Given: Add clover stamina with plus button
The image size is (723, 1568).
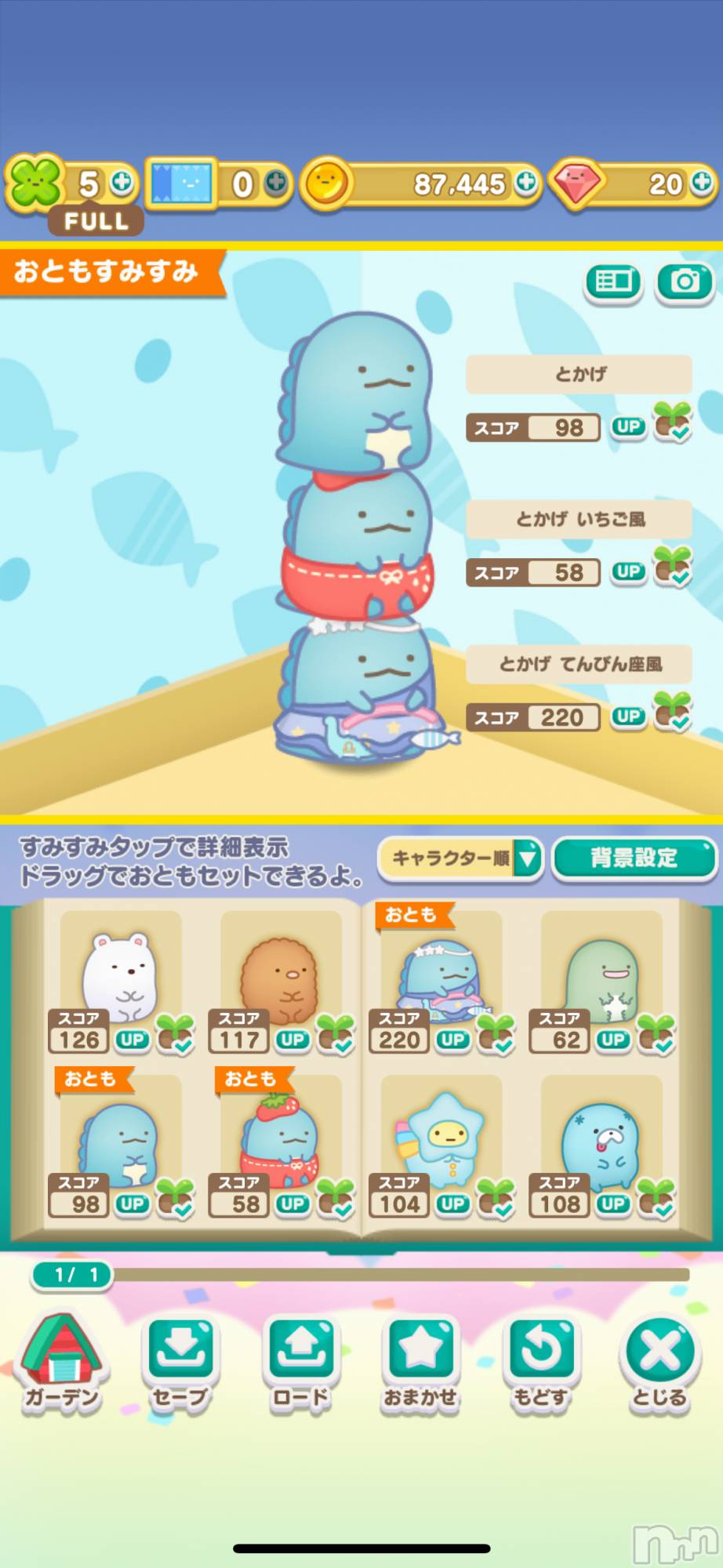Looking at the screenshot, I should pyautogui.click(x=122, y=183).
